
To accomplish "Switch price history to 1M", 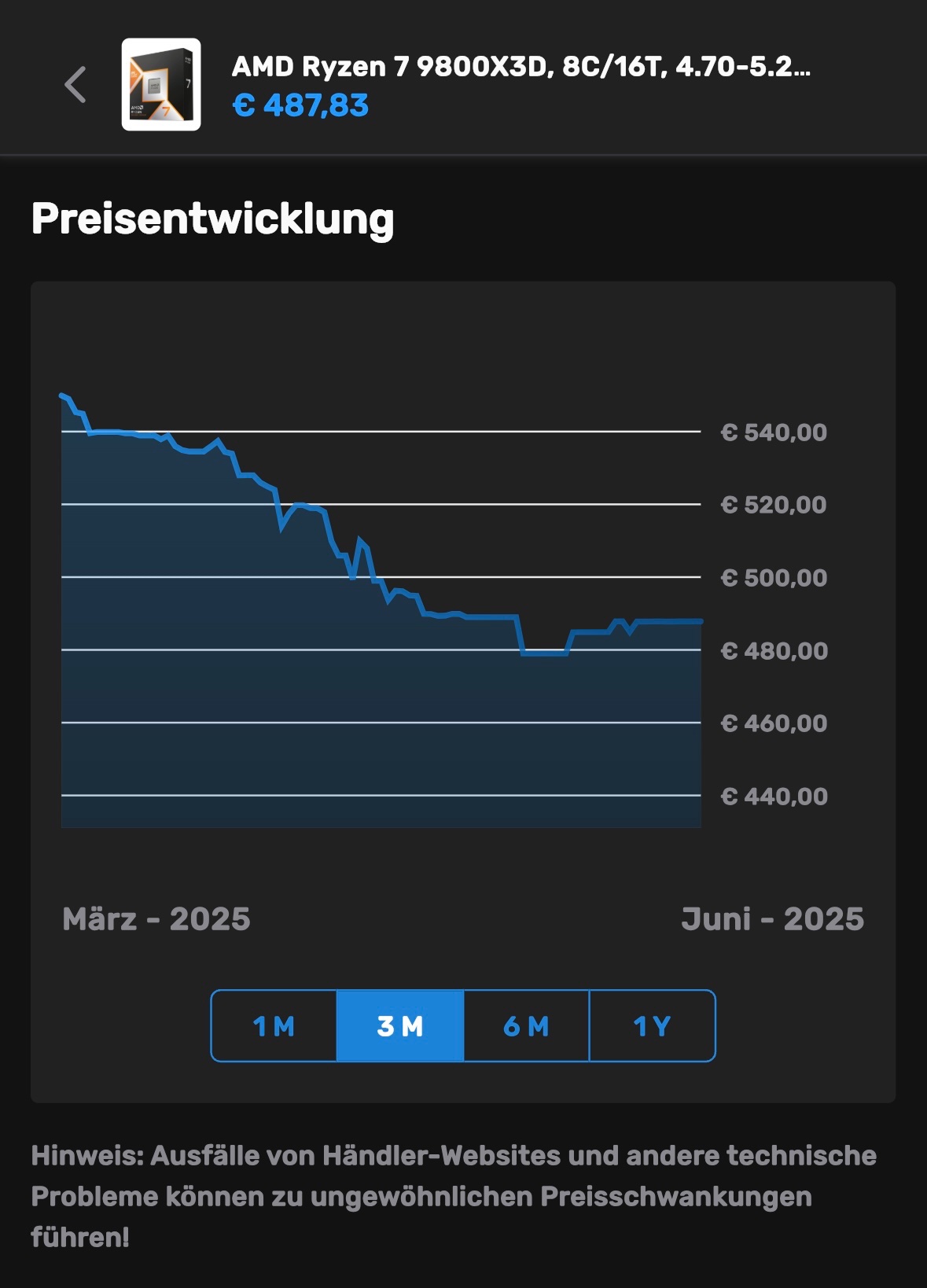I will click(x=274, y=1026).
